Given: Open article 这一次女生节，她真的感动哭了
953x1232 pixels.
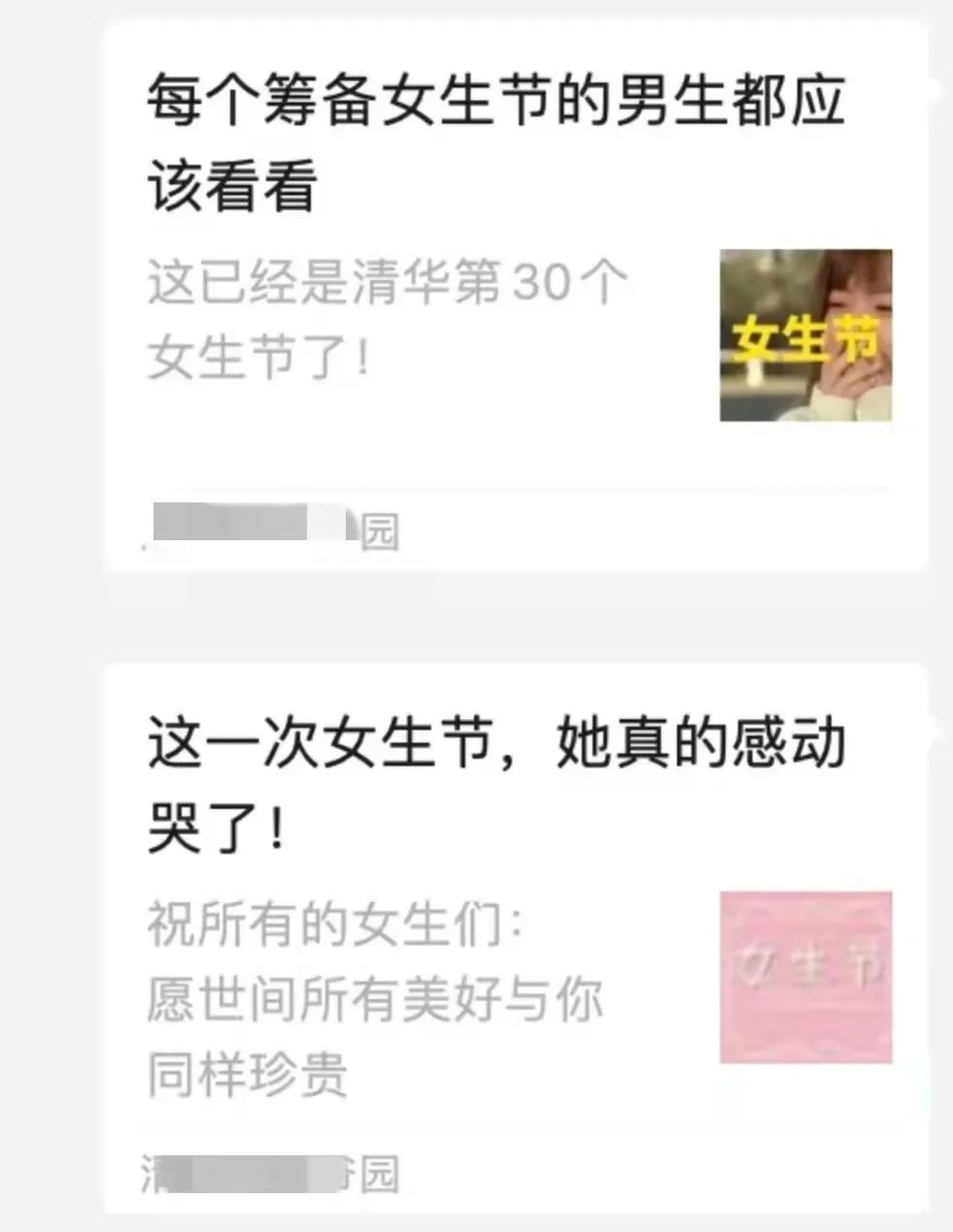Looking at the screenshot, I should 495,785.
